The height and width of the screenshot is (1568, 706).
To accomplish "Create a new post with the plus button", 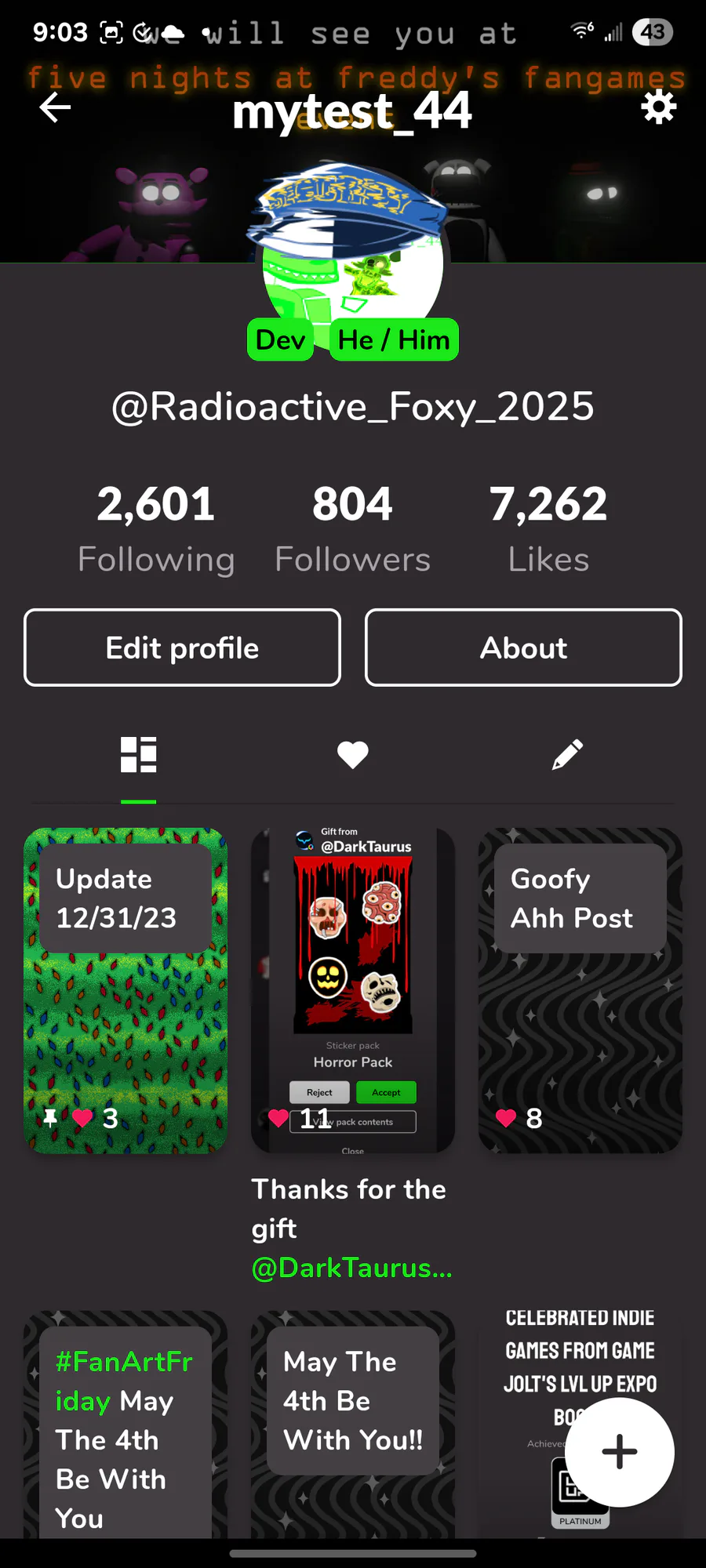I will point(620,1452).
